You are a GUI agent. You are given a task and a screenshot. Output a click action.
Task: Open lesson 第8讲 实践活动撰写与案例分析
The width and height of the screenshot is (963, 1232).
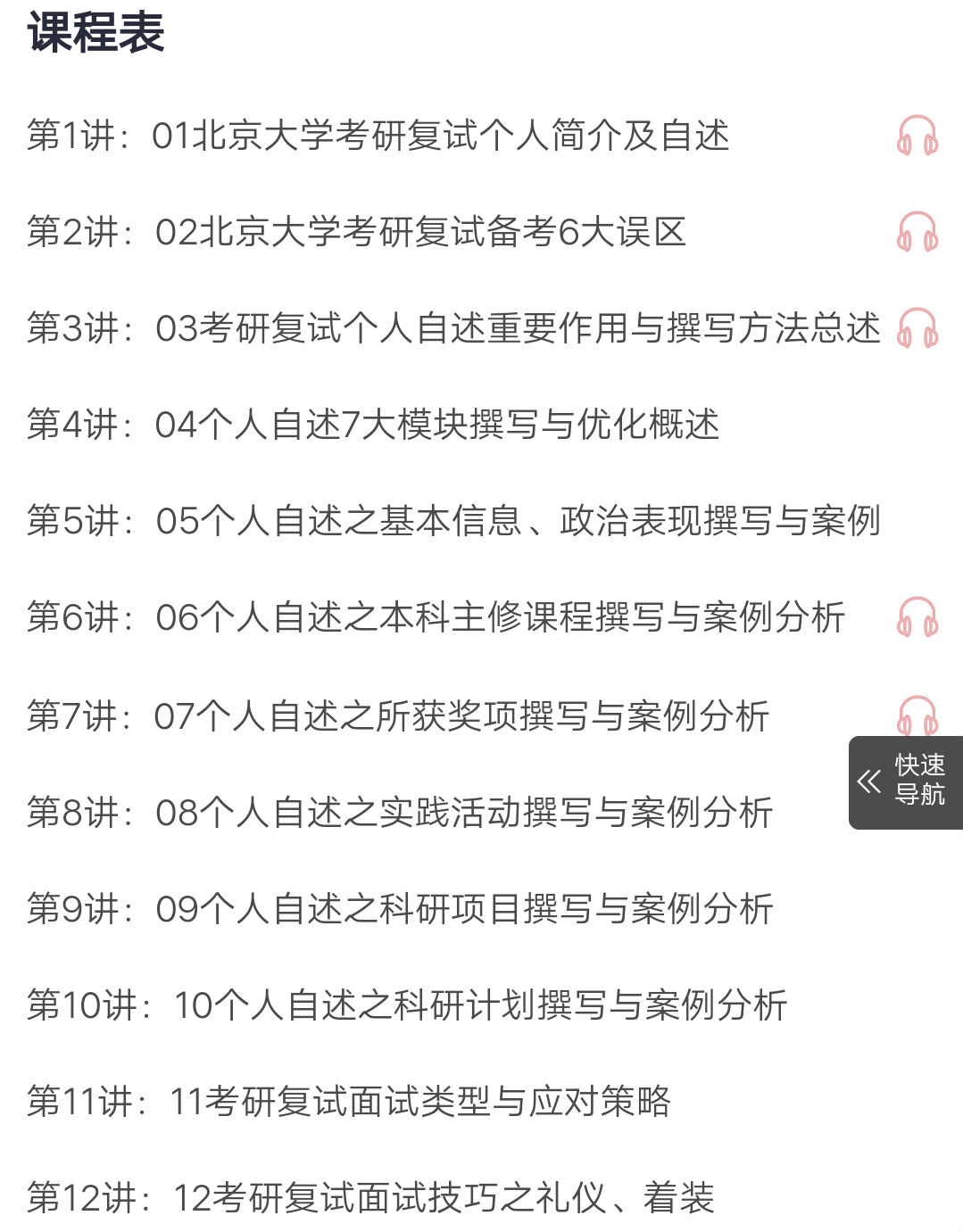(x=400, y=812)
